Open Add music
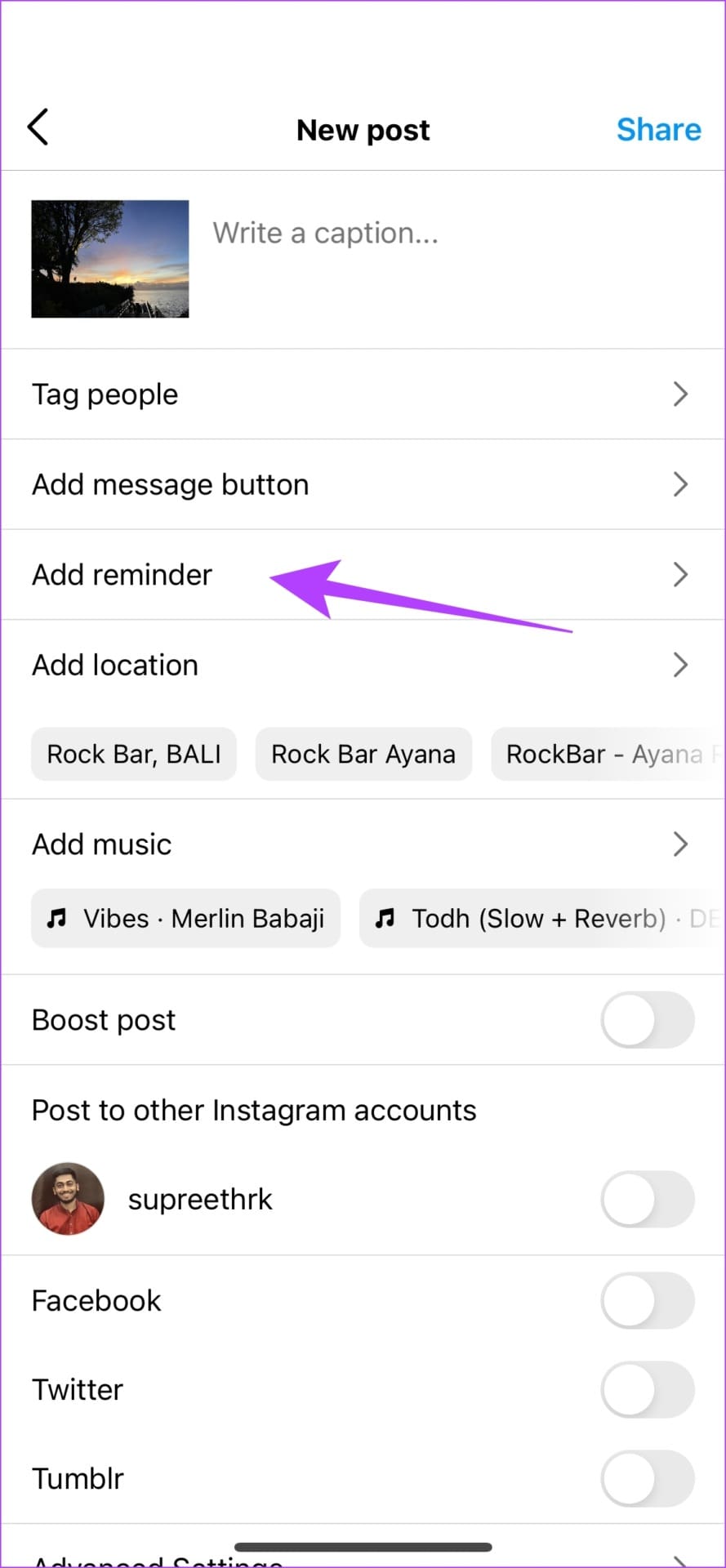 click(x=363, y=844)
